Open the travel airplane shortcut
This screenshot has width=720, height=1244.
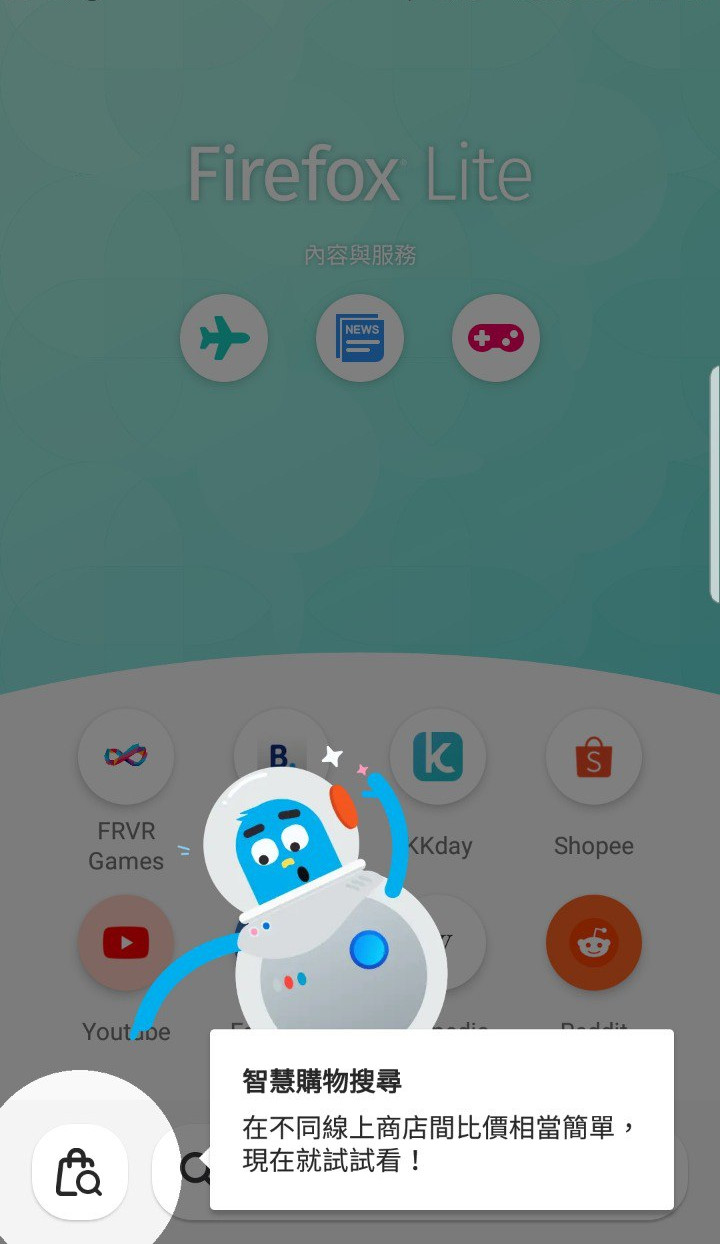click(x=224, y=338)
